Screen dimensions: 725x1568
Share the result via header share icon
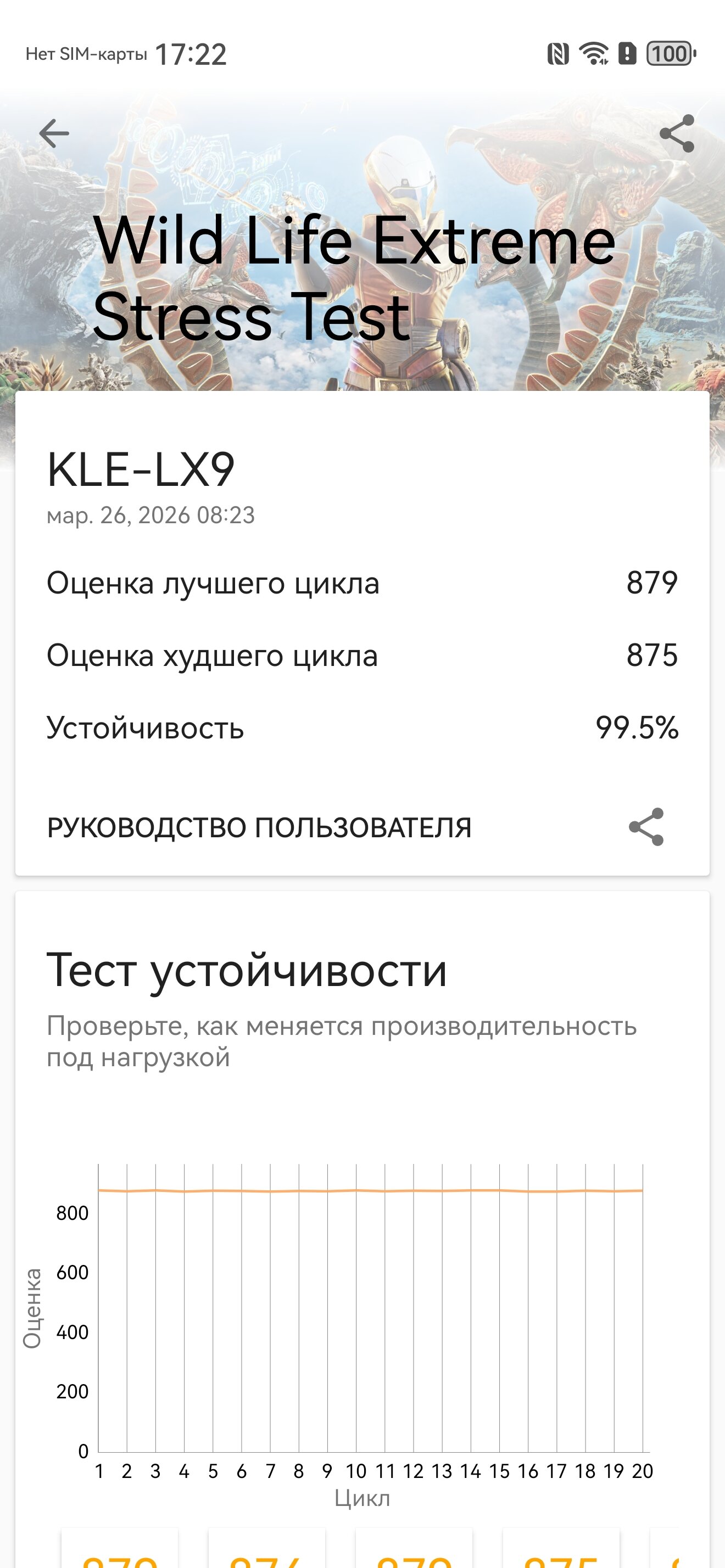(x=676, y=133)
